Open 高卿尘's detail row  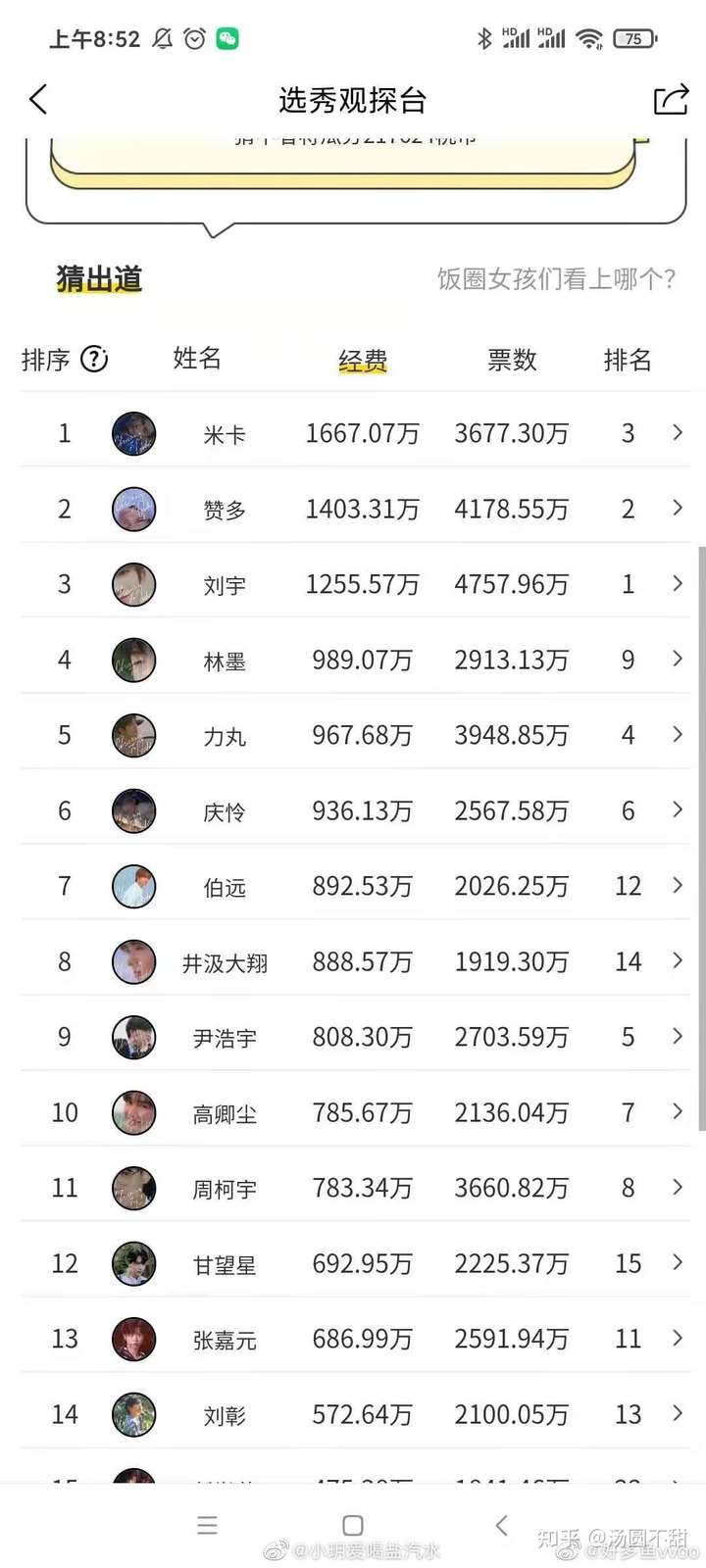(x=353, y=1112)
